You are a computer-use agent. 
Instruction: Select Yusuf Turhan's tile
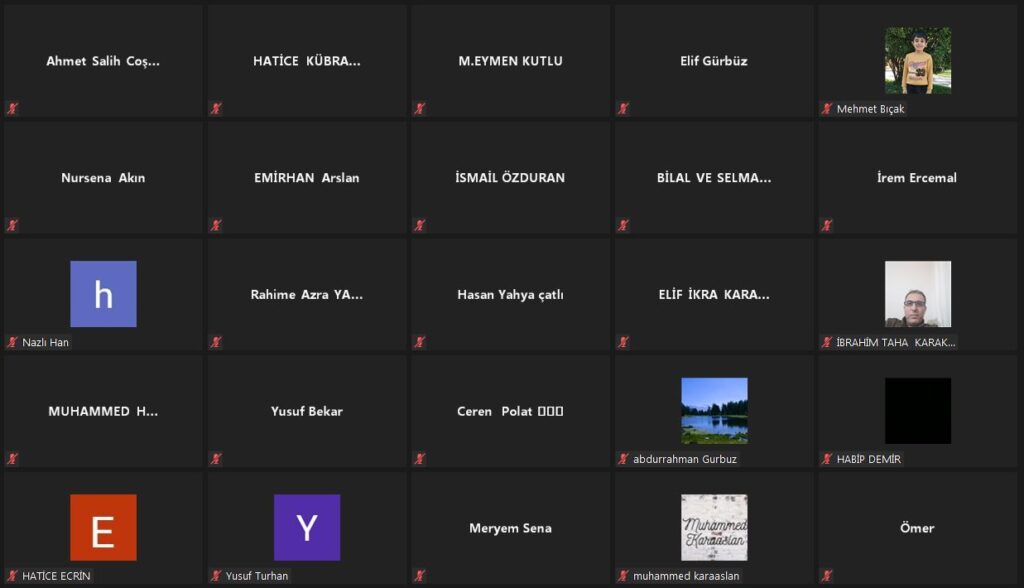tap(307, 527)
